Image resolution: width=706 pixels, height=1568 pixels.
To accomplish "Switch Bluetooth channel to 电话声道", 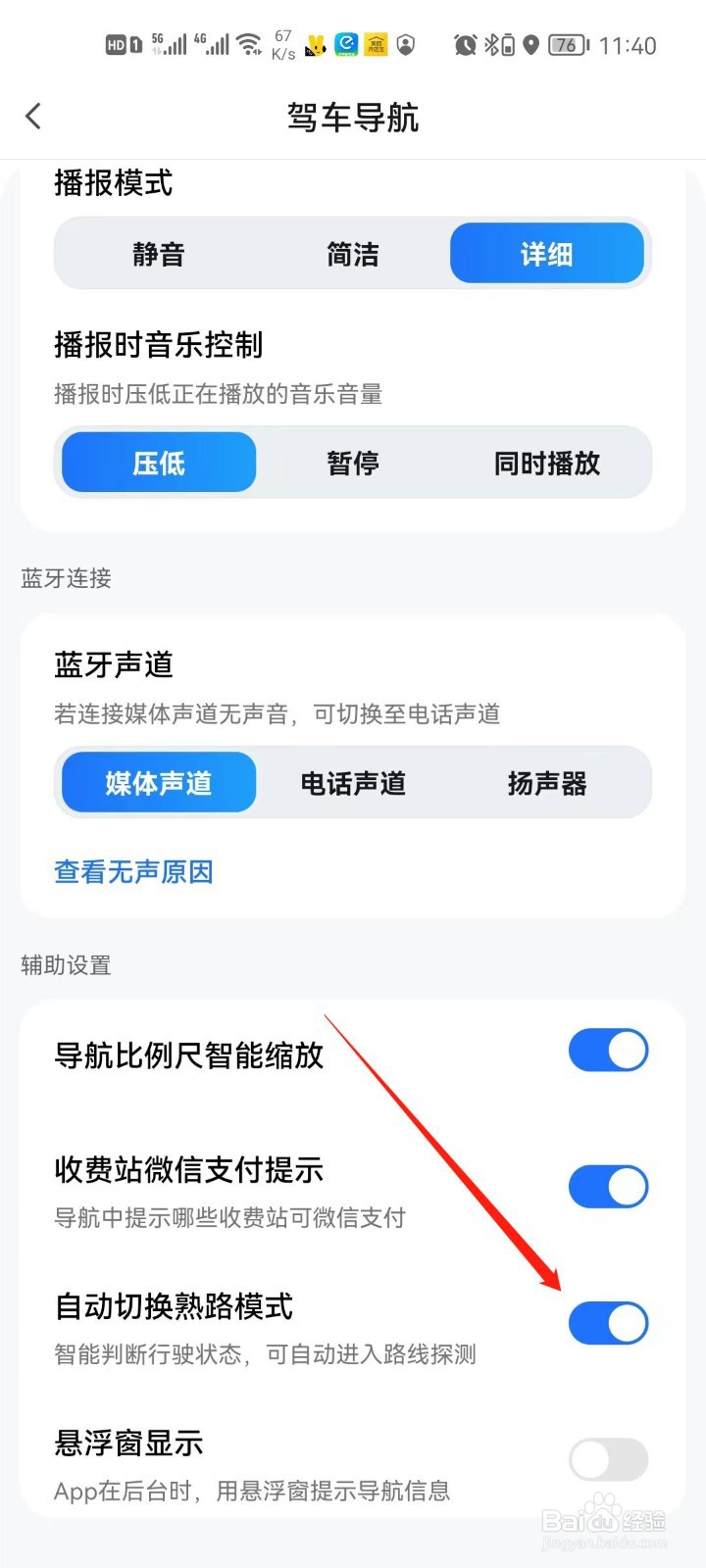I will click(352, 782).
